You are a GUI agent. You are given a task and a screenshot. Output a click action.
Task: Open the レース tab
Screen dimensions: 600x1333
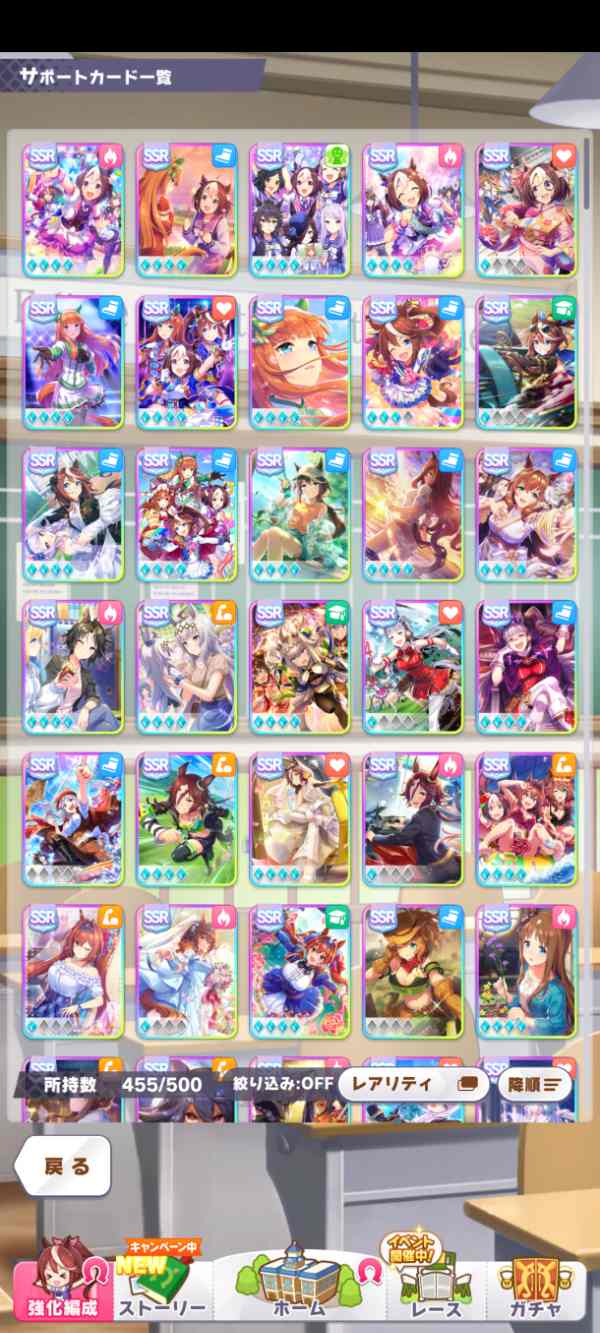435,1284
